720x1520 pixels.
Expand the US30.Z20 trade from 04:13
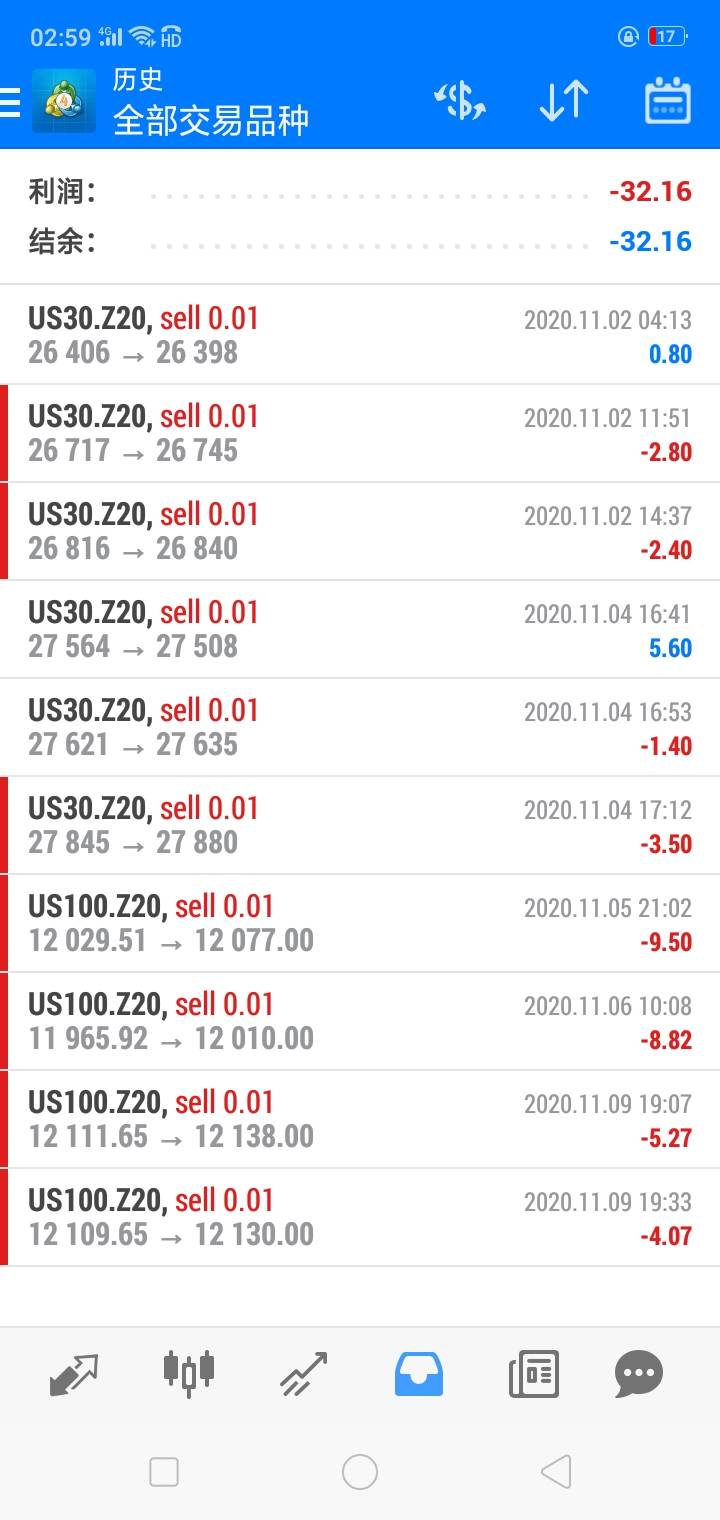click(360, 335)
